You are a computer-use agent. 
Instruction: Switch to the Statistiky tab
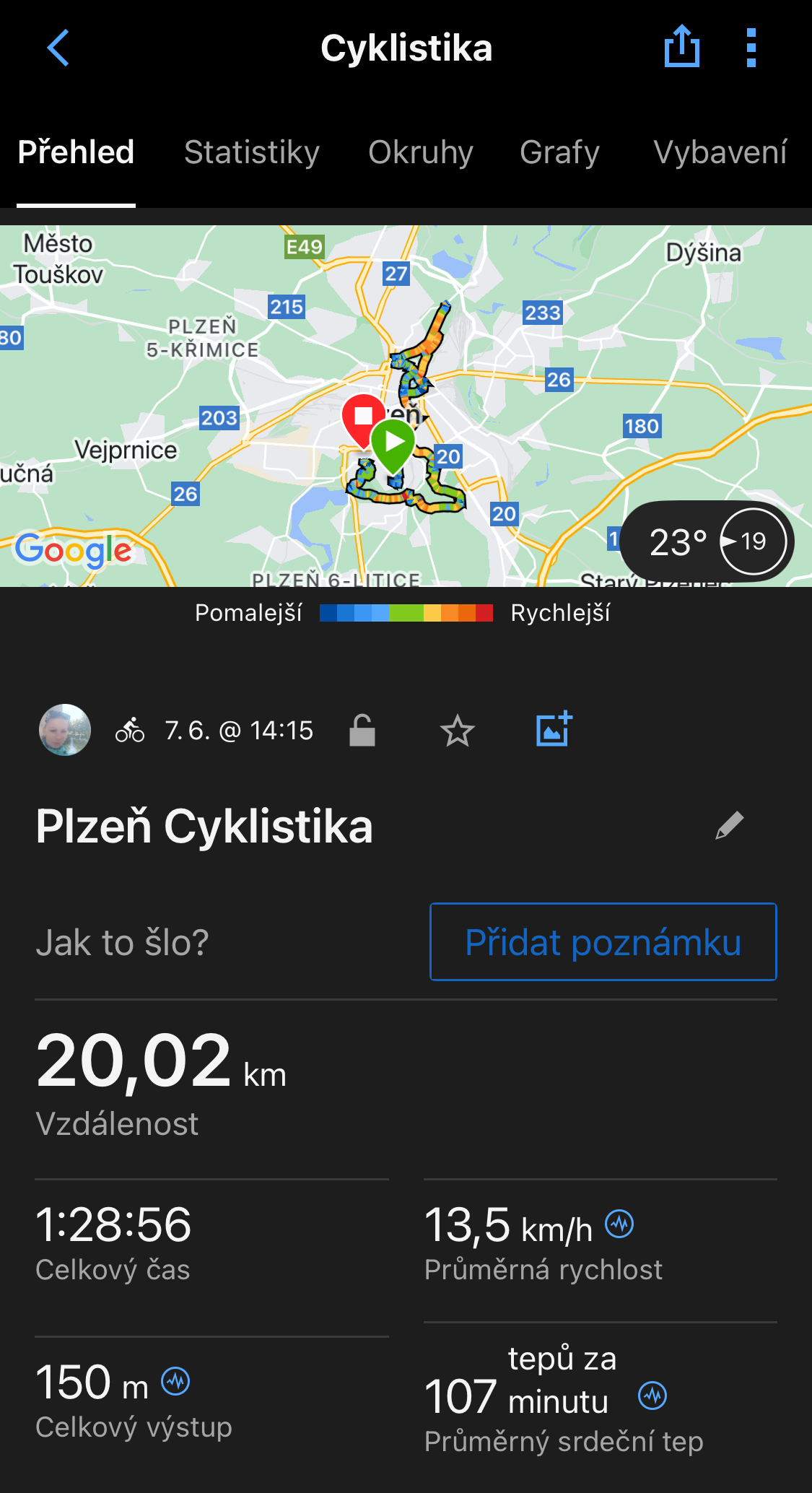click(x=251, y=153)
